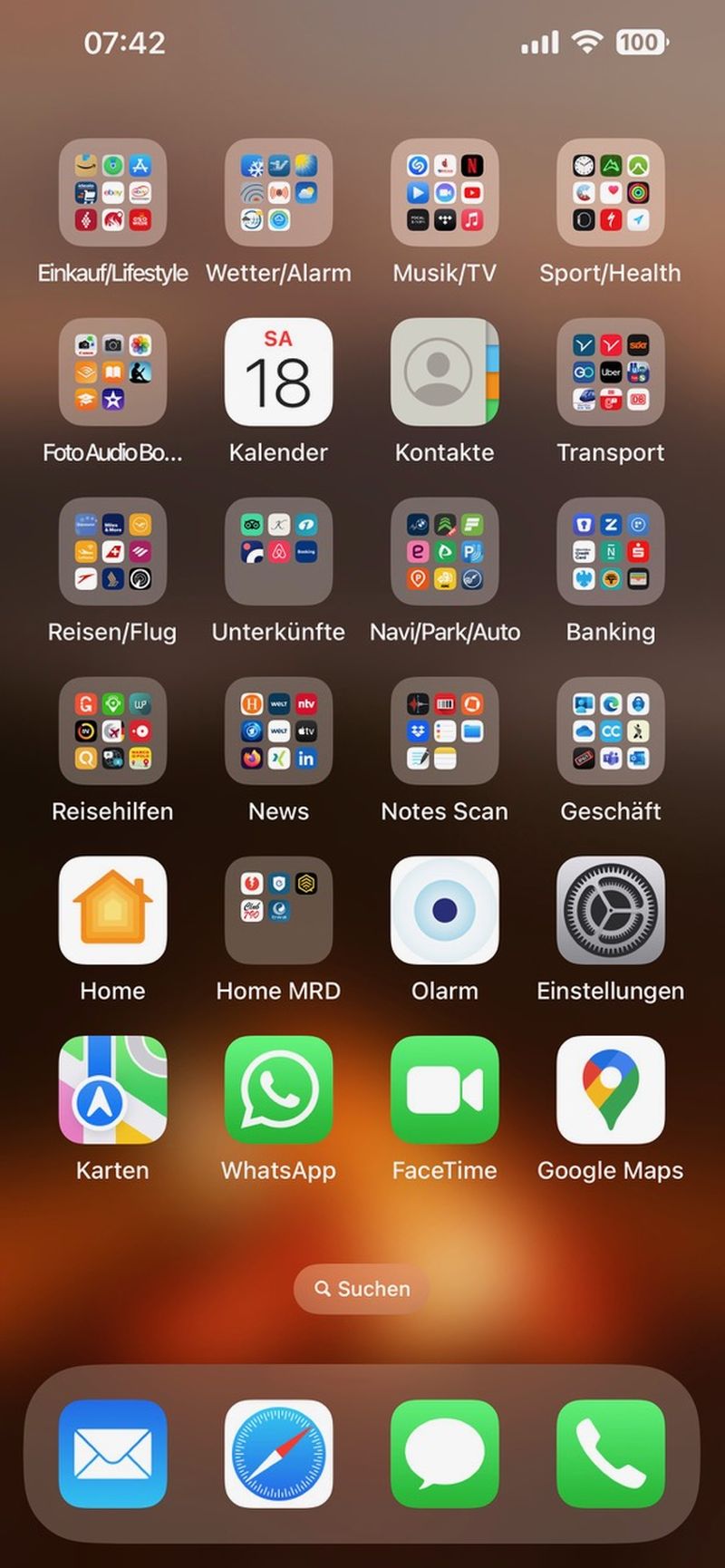
Task: Launch the Home app
Action: 112,910
